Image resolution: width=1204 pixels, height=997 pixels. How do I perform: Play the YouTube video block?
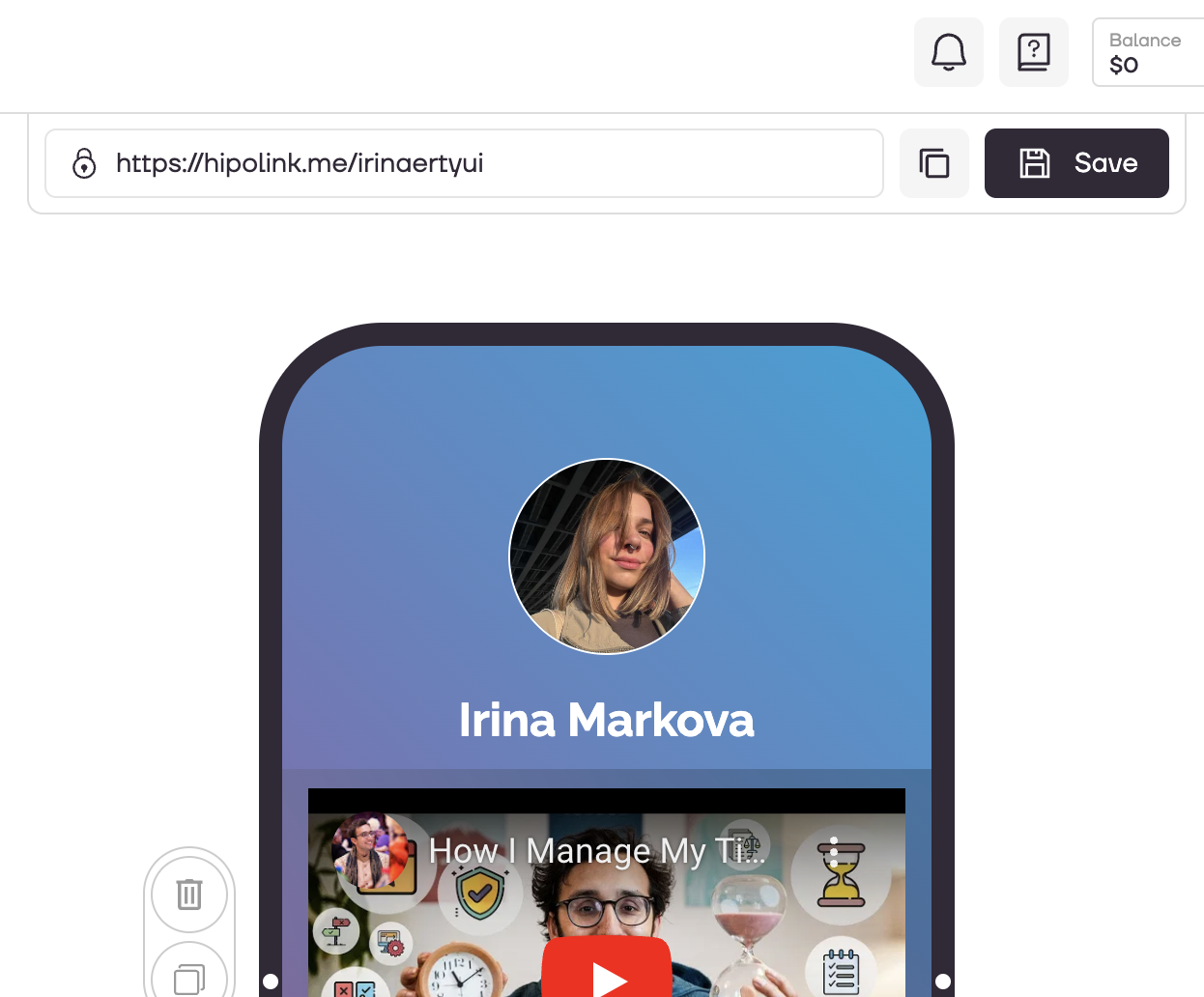pyautogui.click(x=607, y=971)
